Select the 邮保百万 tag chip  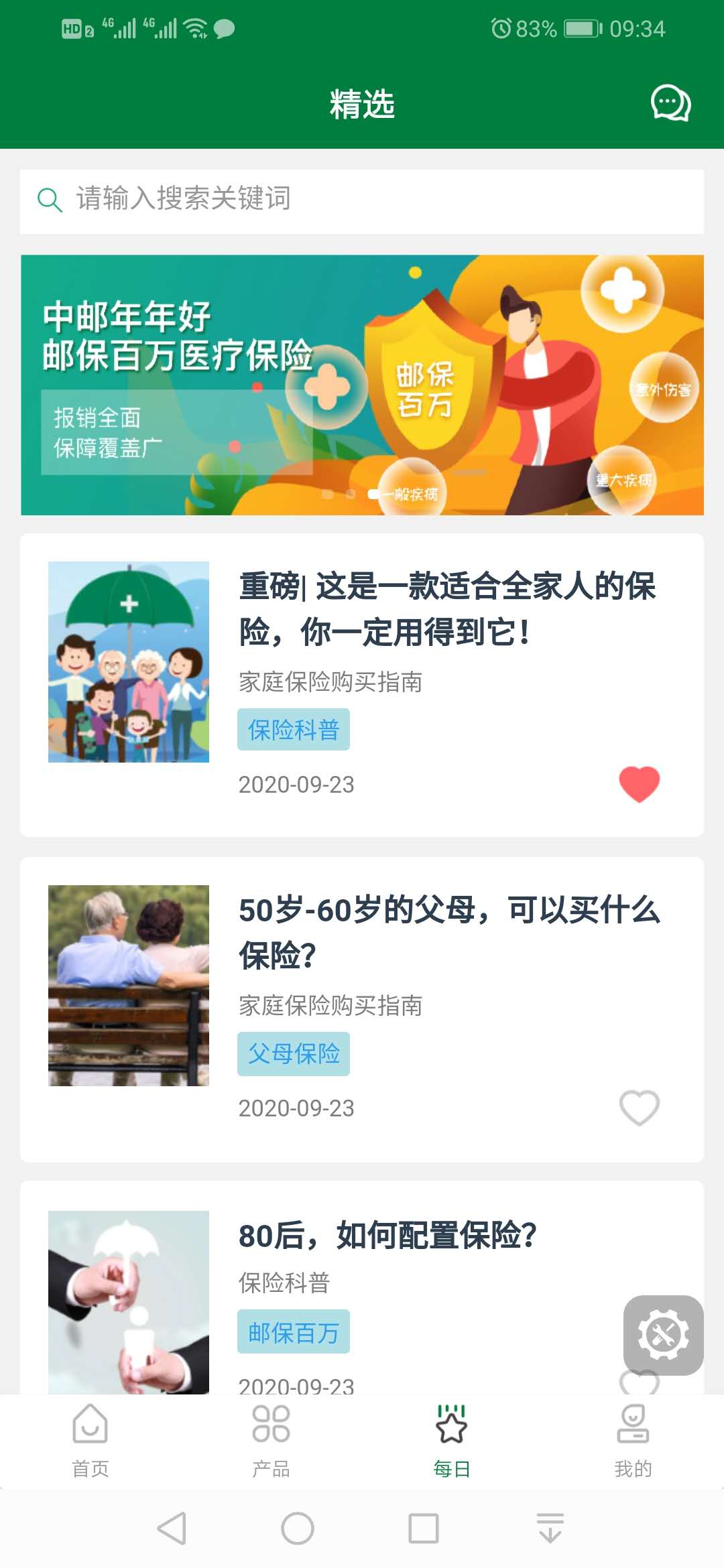294,1332
